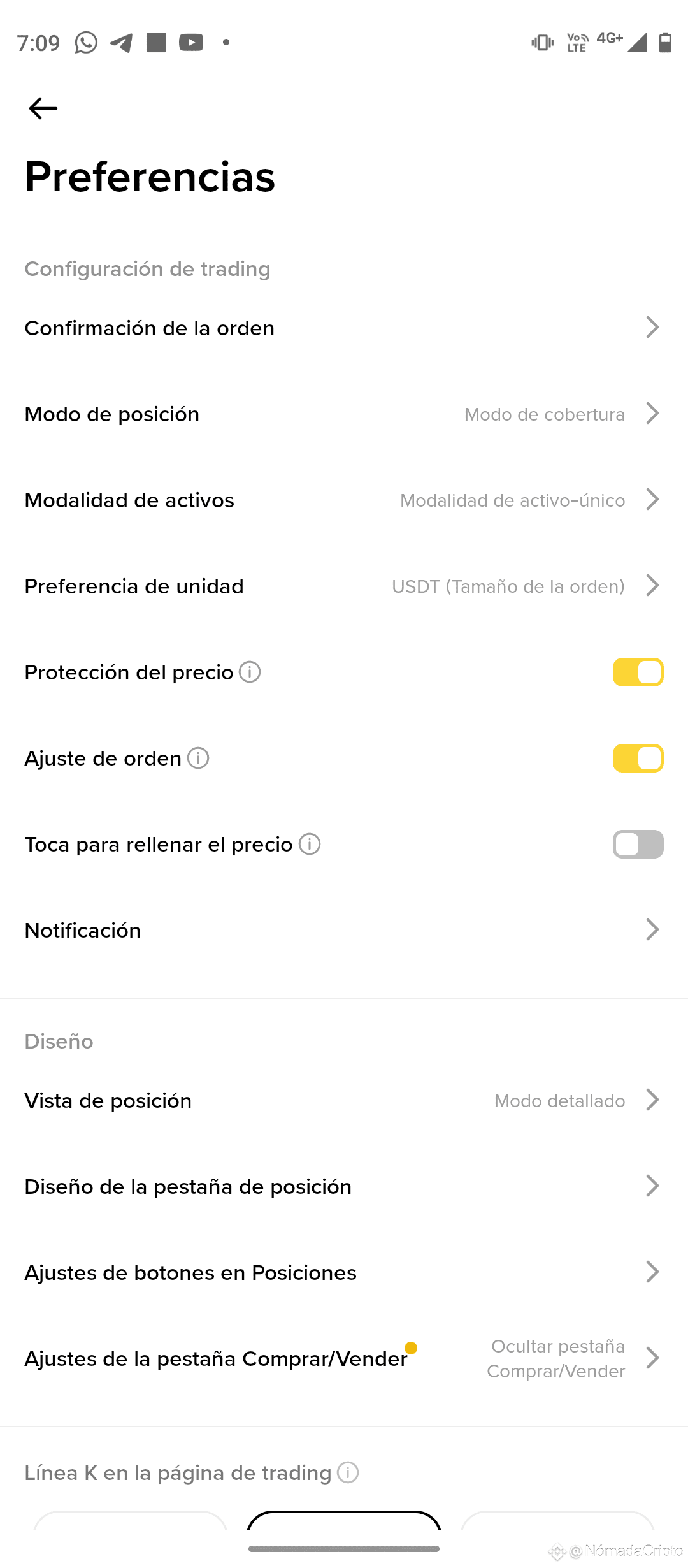This screenshot has width=688, height=1568.
Task: View info for Toca para rellenar el precio
Action: point(310,844)
